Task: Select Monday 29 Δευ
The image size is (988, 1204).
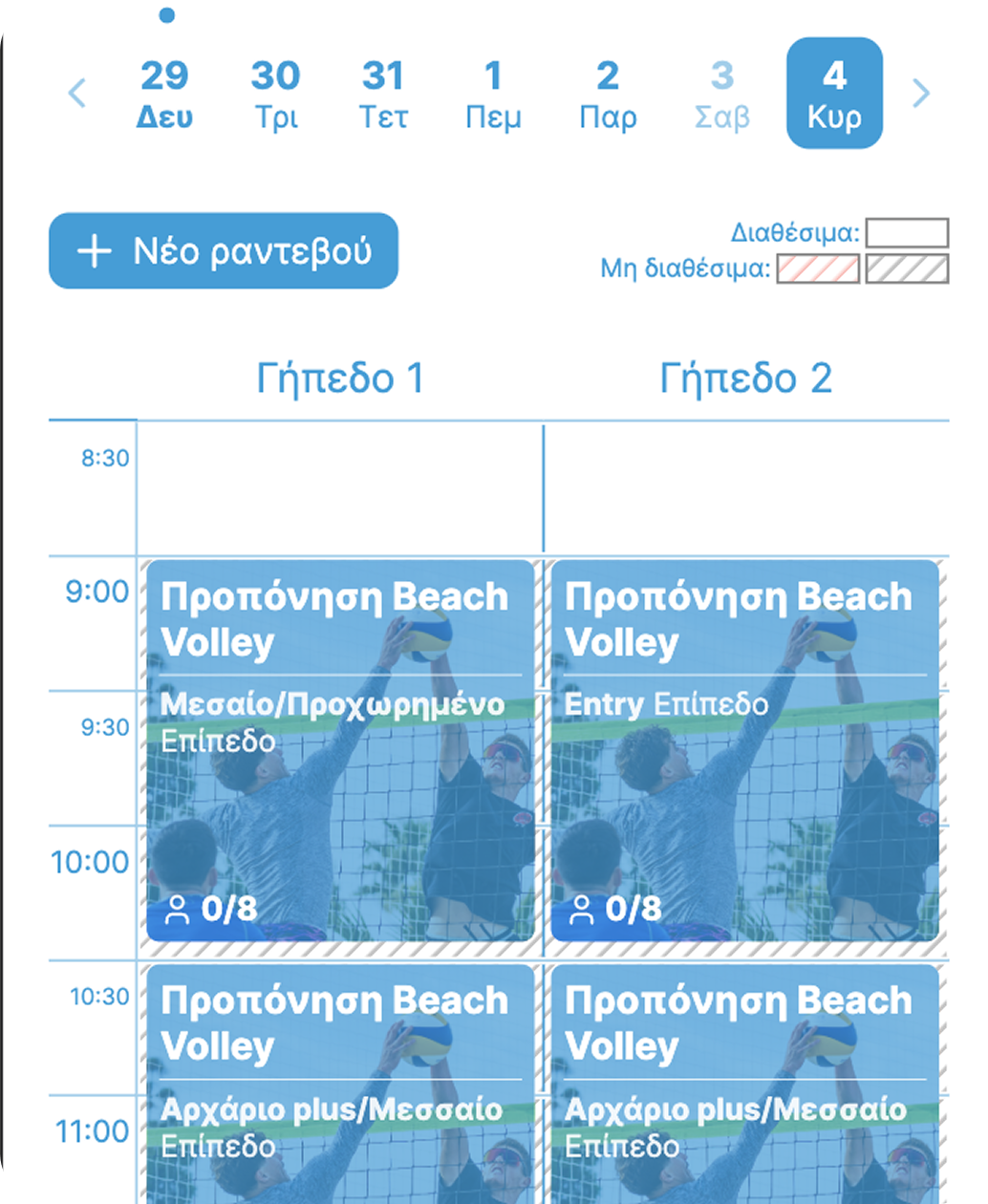Action: click(x=164, y=94)
